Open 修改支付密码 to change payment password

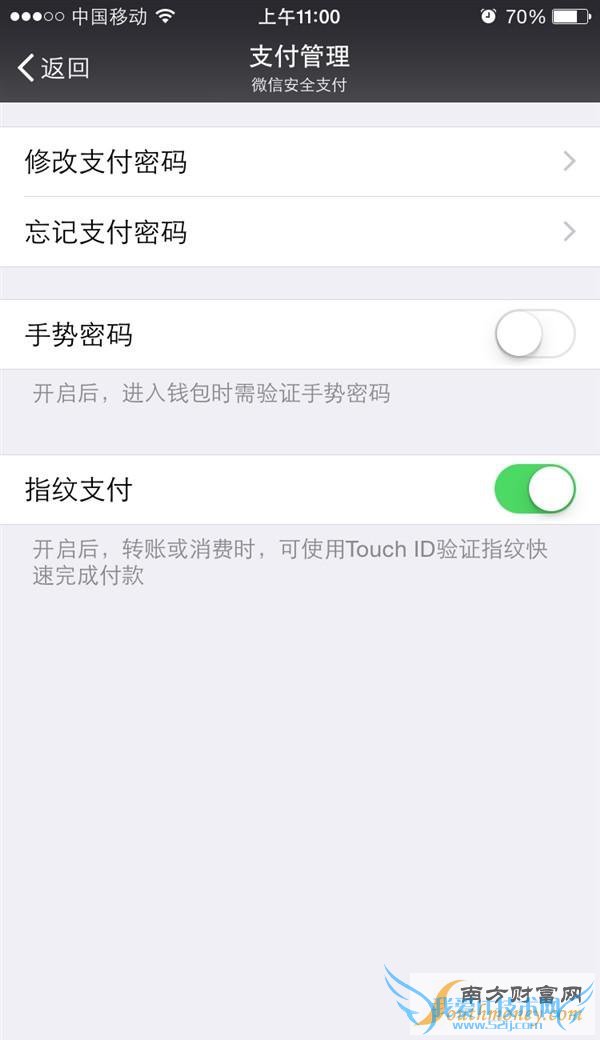click(x=300, y=162)
